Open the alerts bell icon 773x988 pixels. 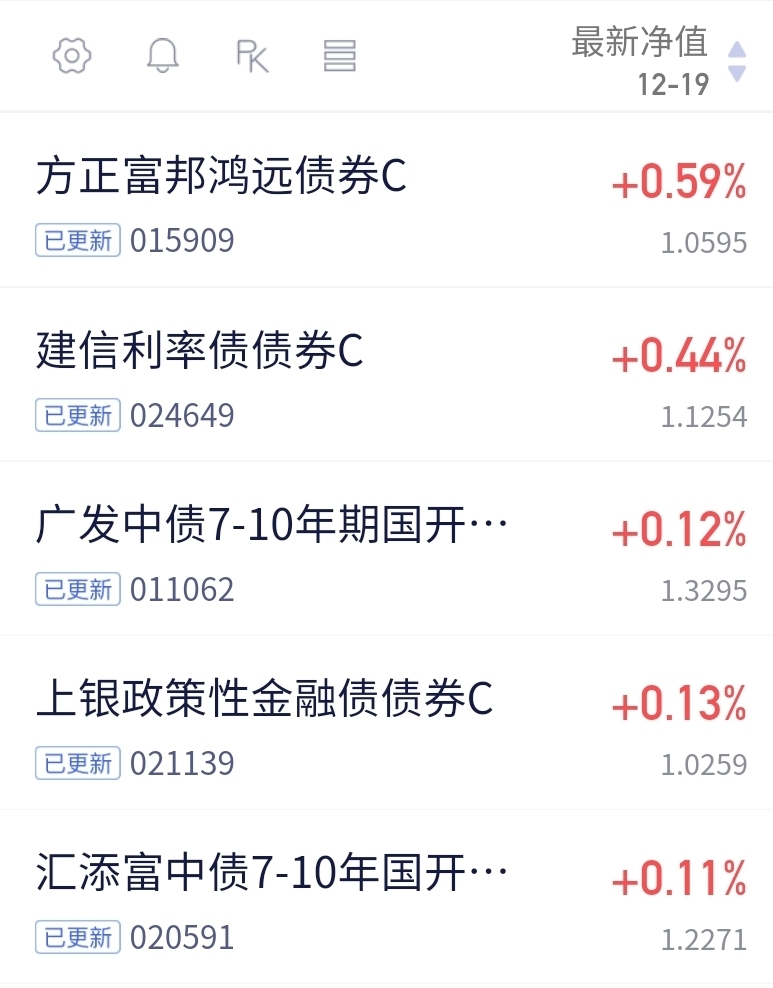[162, 55]
